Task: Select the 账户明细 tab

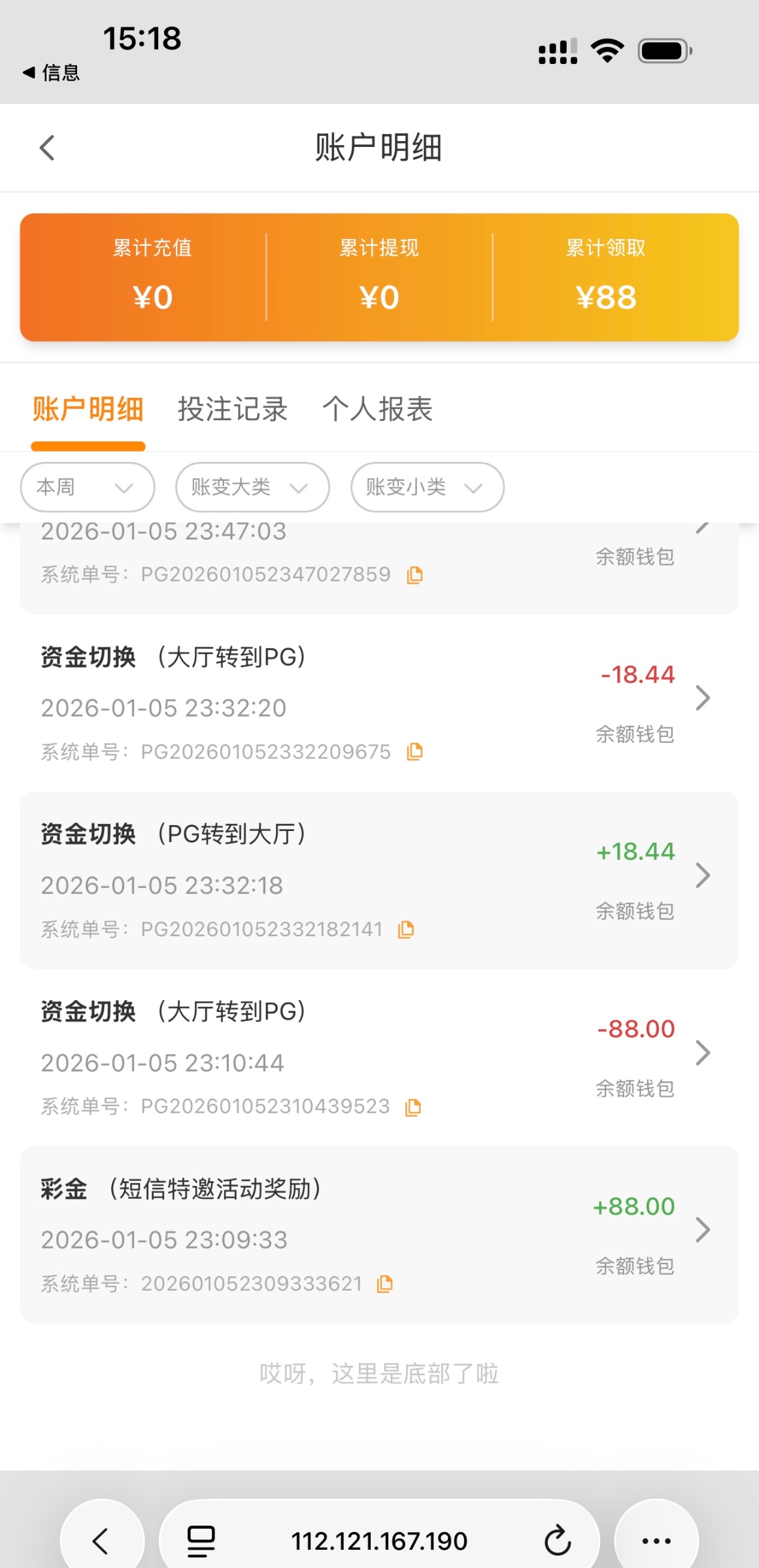Action: (x=88, y=410)
